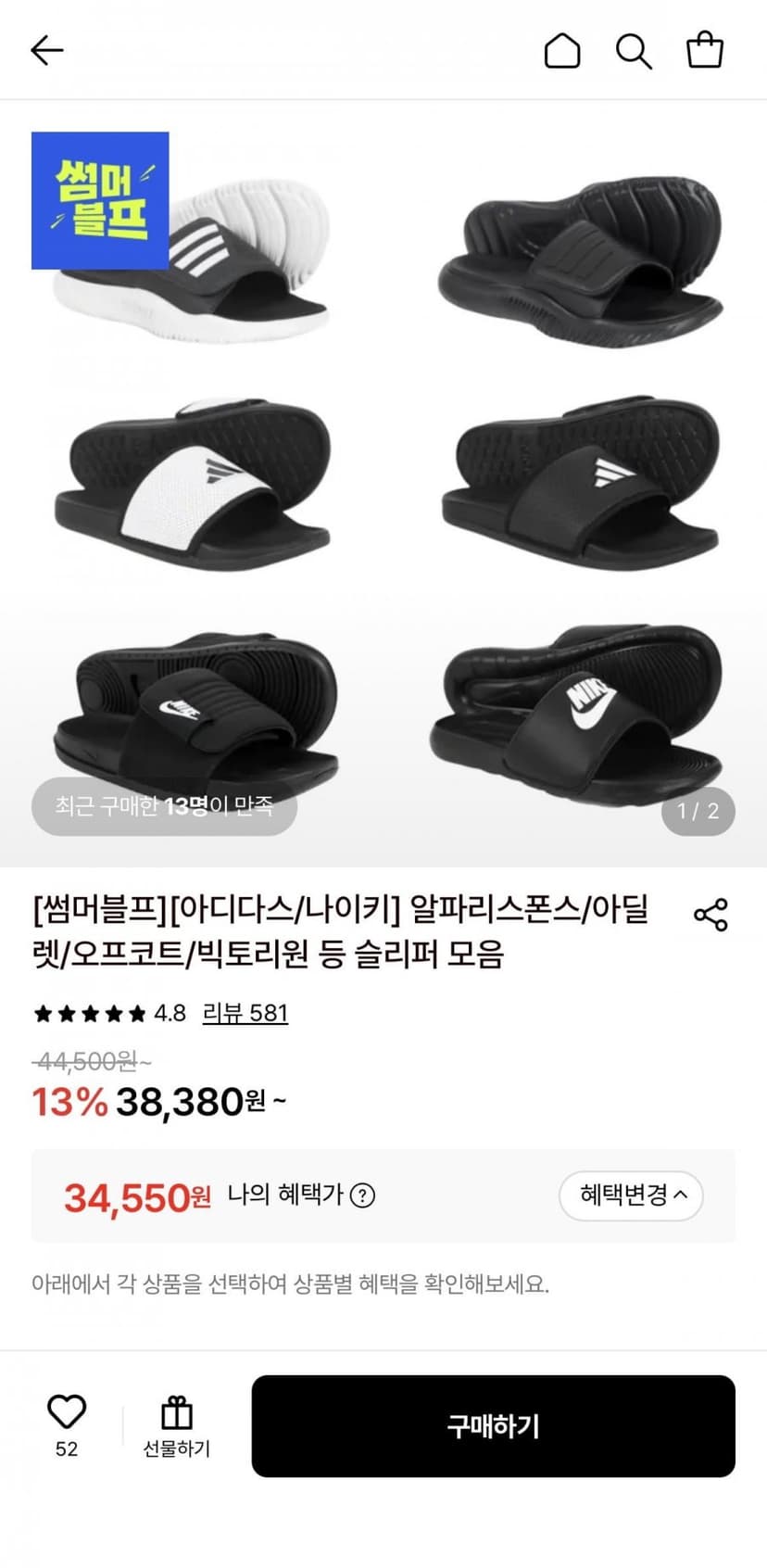Share this slipper product
Image resolution: width=767 pixels, height=1568 pixels.
pos(710,914)
